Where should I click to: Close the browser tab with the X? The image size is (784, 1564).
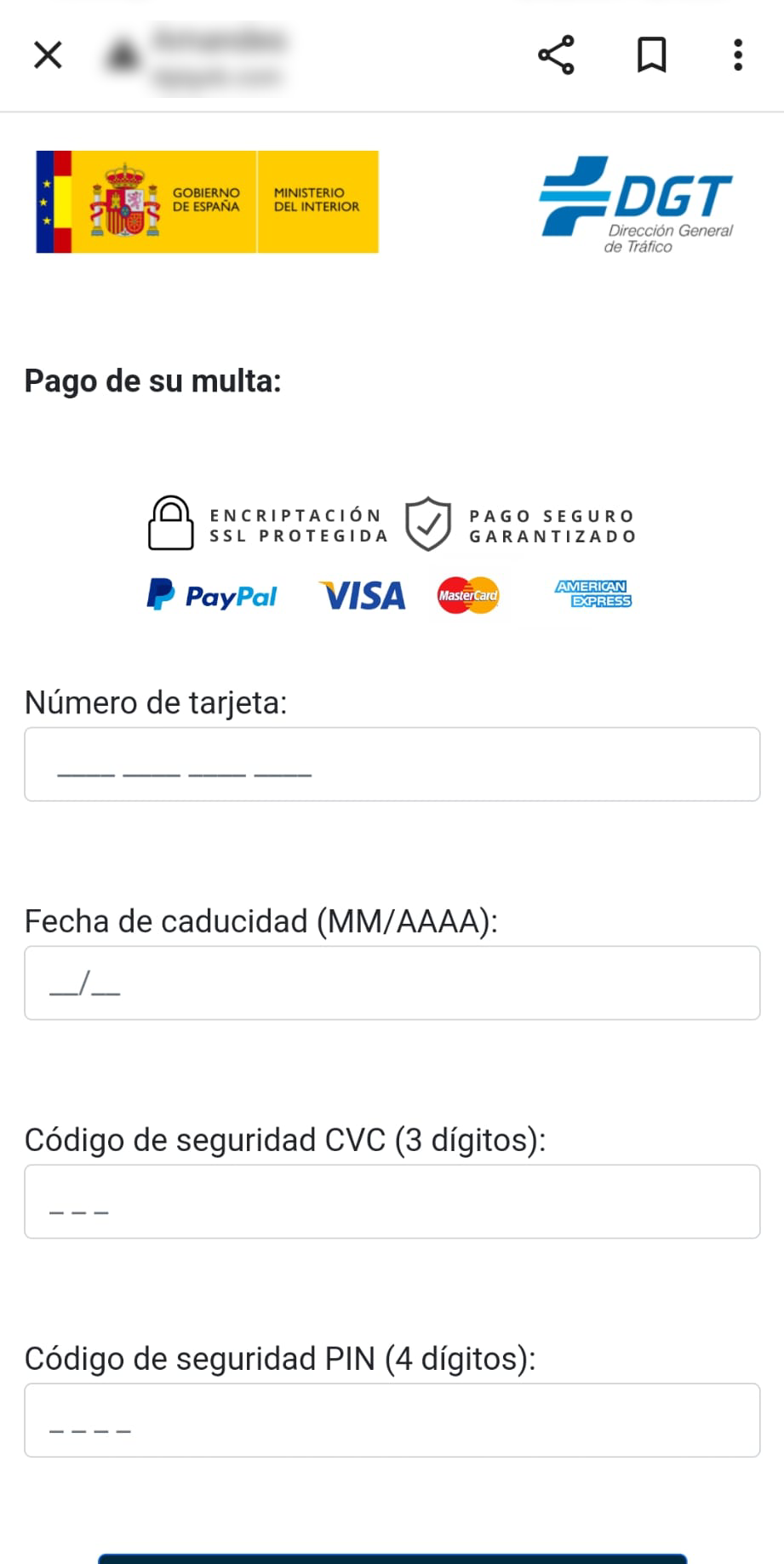click(48, 55)
